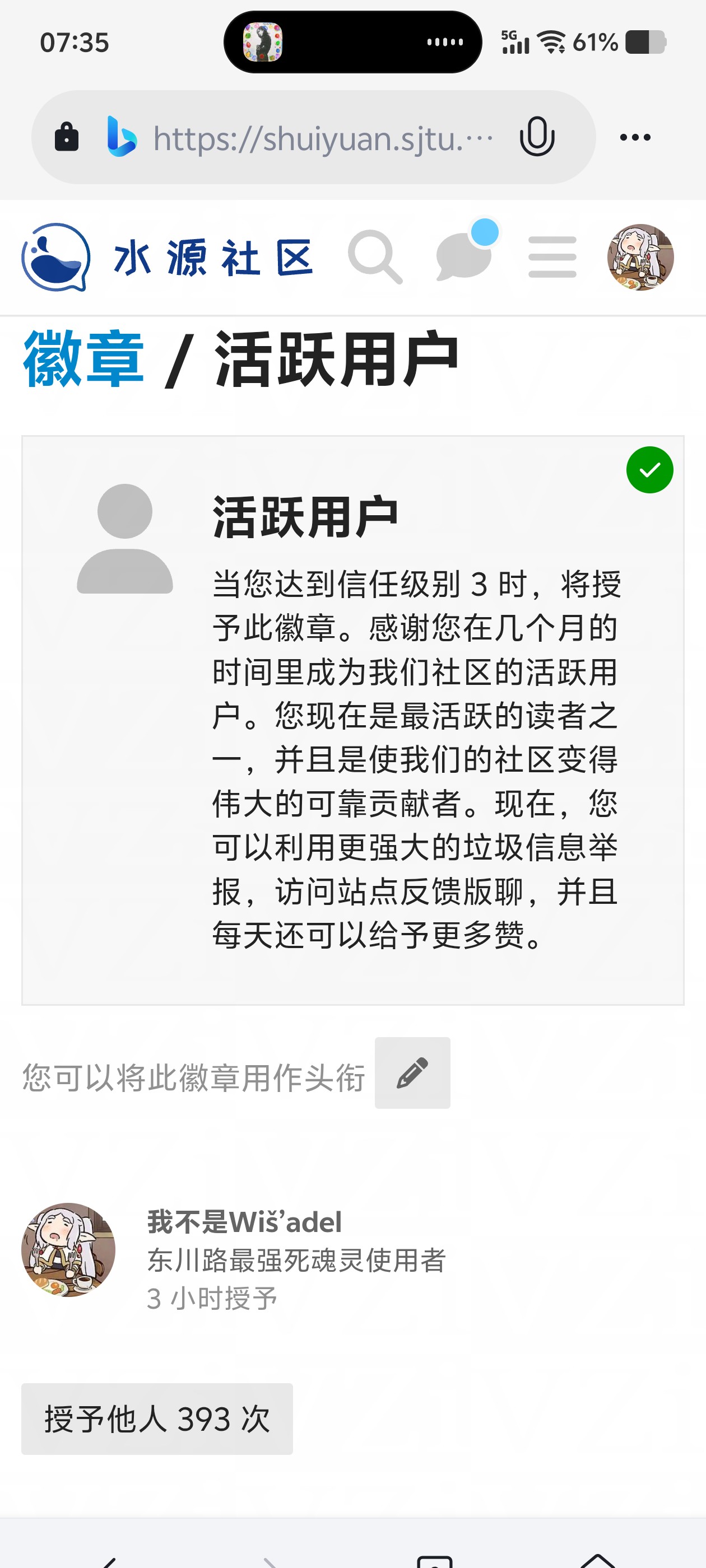Tap the pencil button to set badge as title
The width and height of the screenshot is (706, 1568).
[x=412, y=1073]
